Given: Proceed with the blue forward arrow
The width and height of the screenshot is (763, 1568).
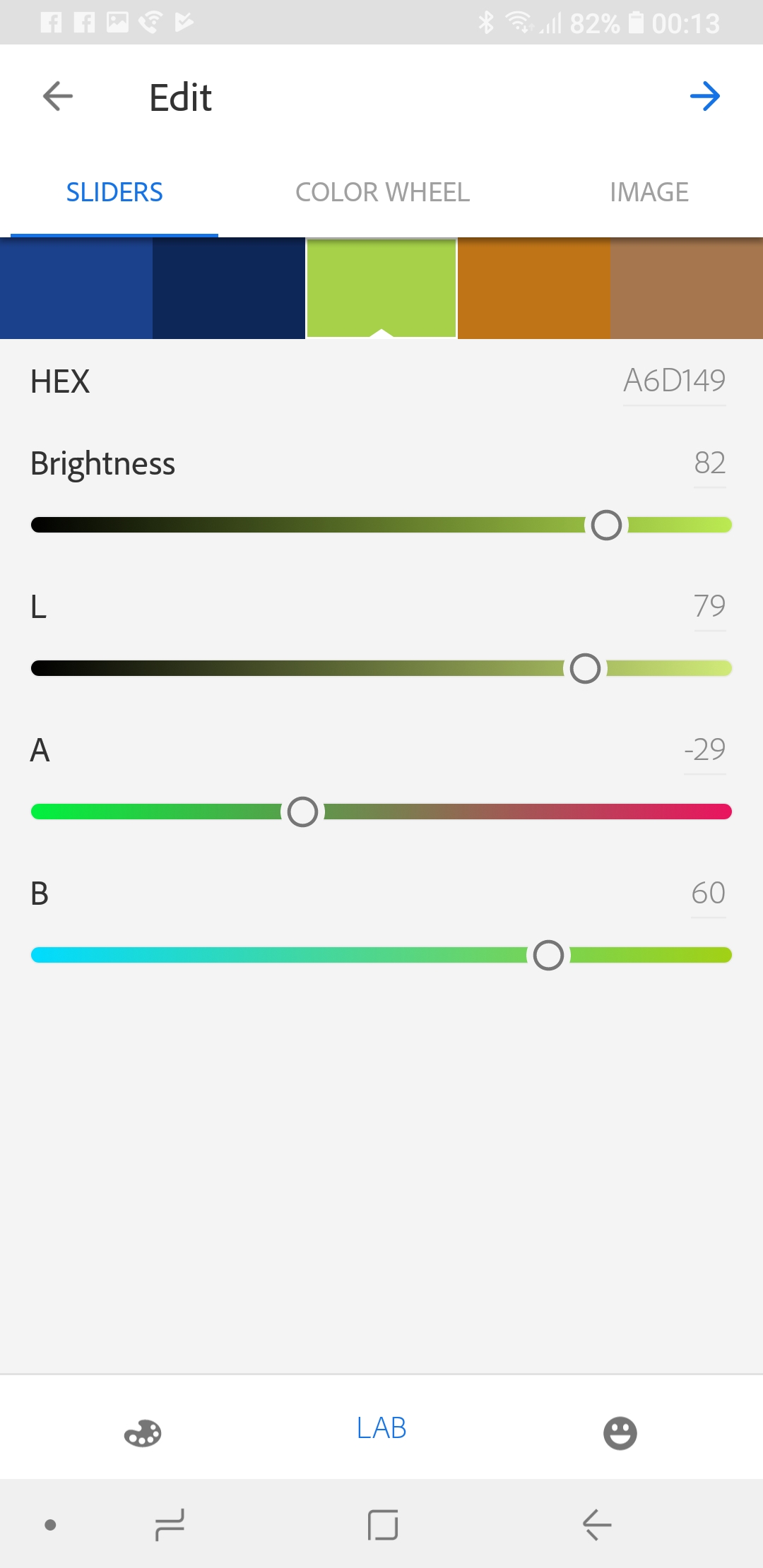Looking at the screenshot, I should [x=704, y=96].
